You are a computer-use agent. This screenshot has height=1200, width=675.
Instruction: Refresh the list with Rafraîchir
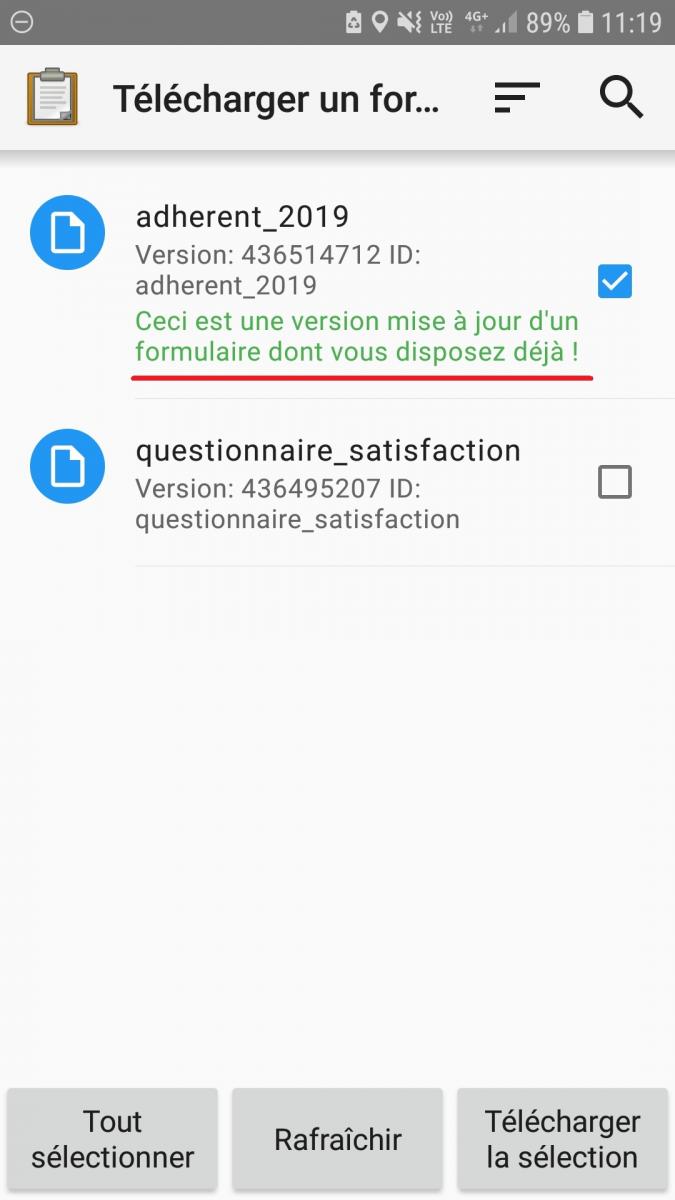pyautogui.click(x=337, y=1139)
